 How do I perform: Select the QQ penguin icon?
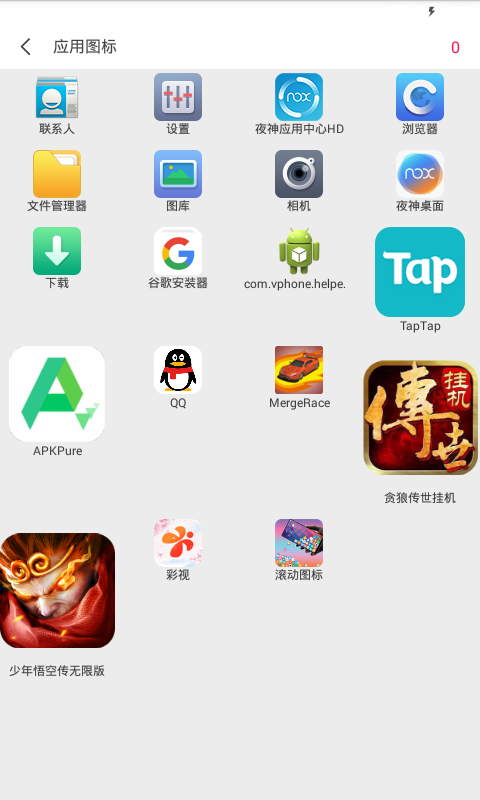coord(178,370)
